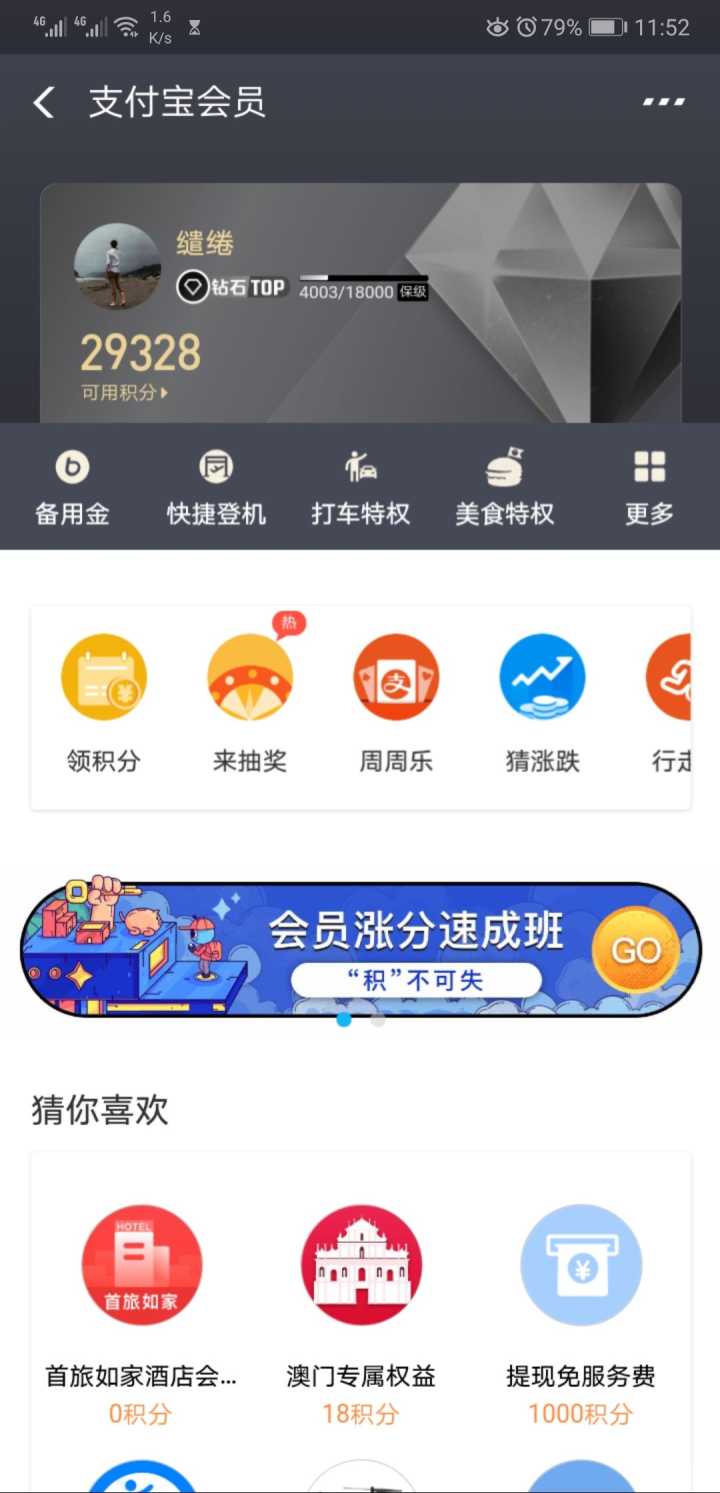The image size is (720, 1493).
Task: Open 快捷登机 privilege
Action: 216,488
